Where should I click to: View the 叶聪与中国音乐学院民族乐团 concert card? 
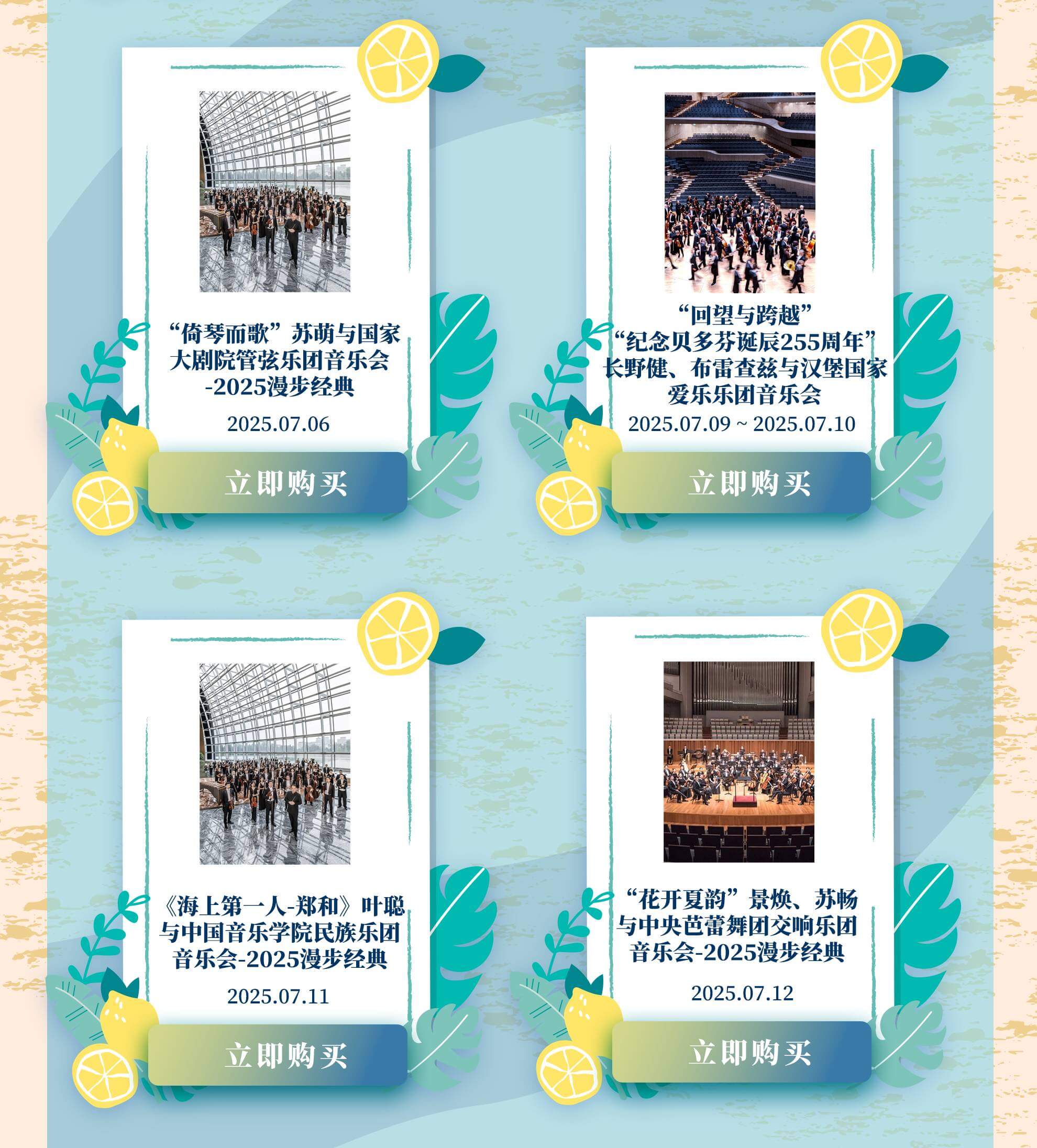[x=275, y=764]
